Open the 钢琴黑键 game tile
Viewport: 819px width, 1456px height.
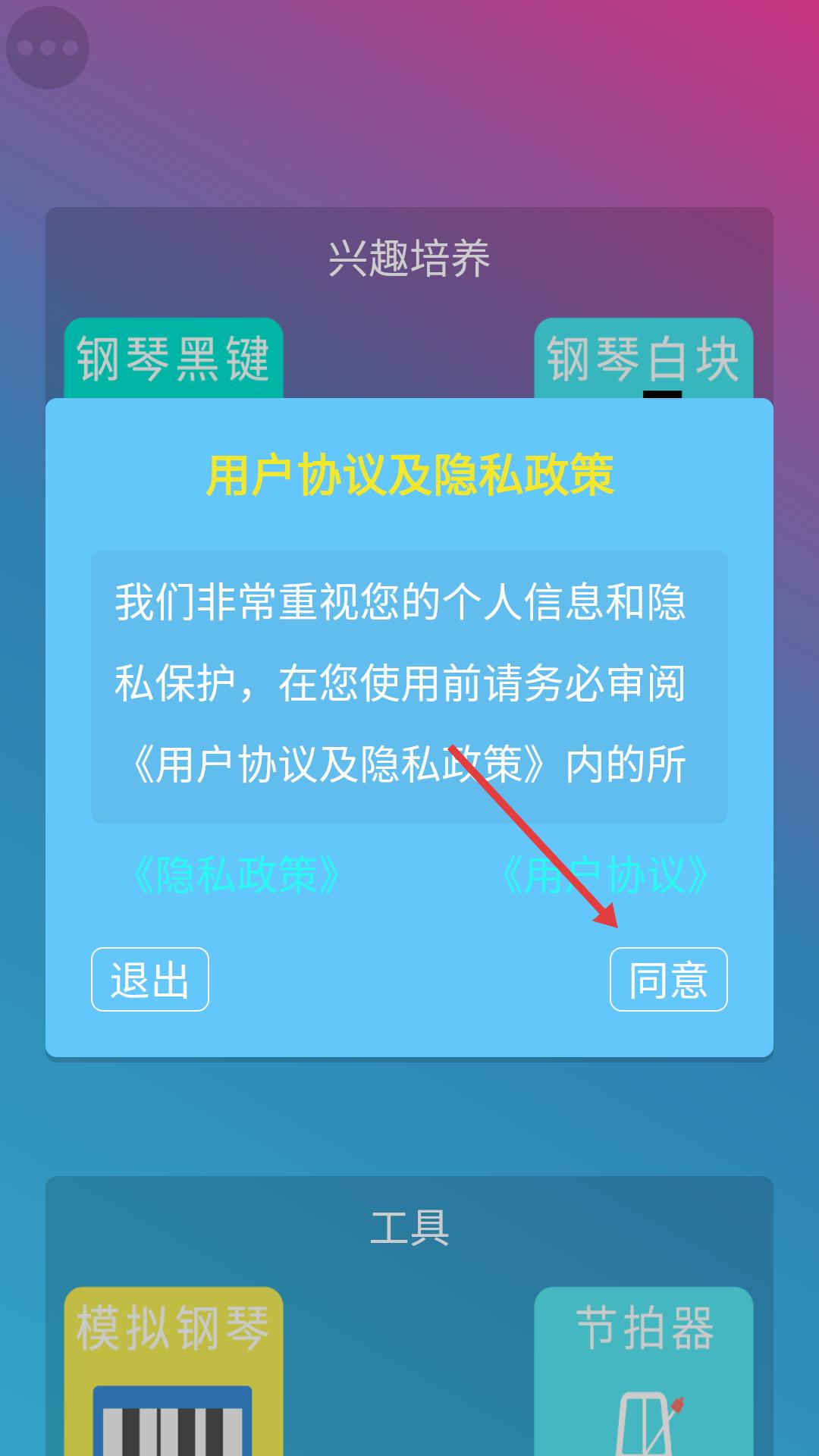click(x=174, y=358)
